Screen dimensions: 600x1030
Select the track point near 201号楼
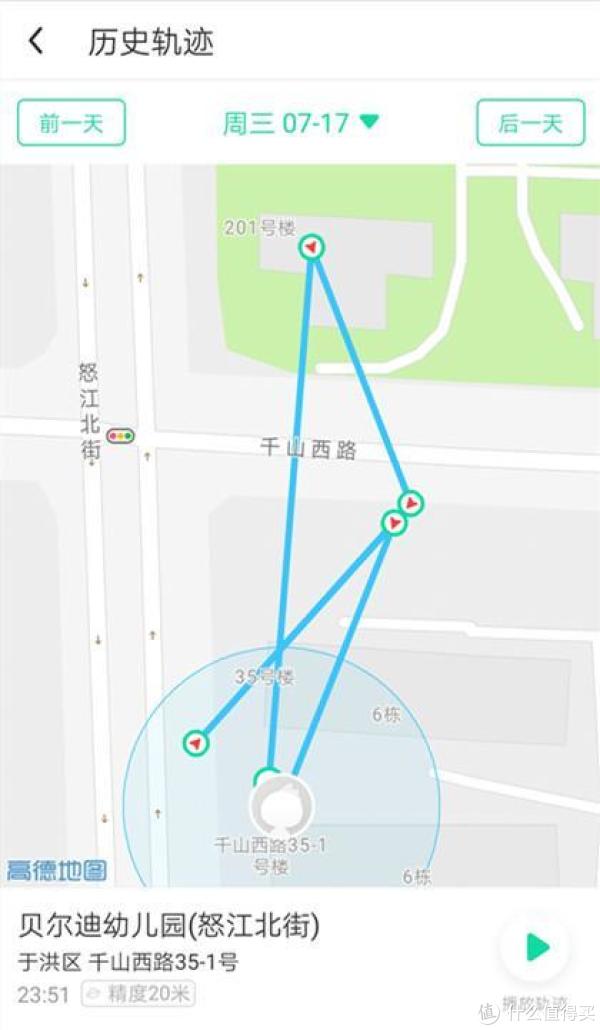pos(312,248)
